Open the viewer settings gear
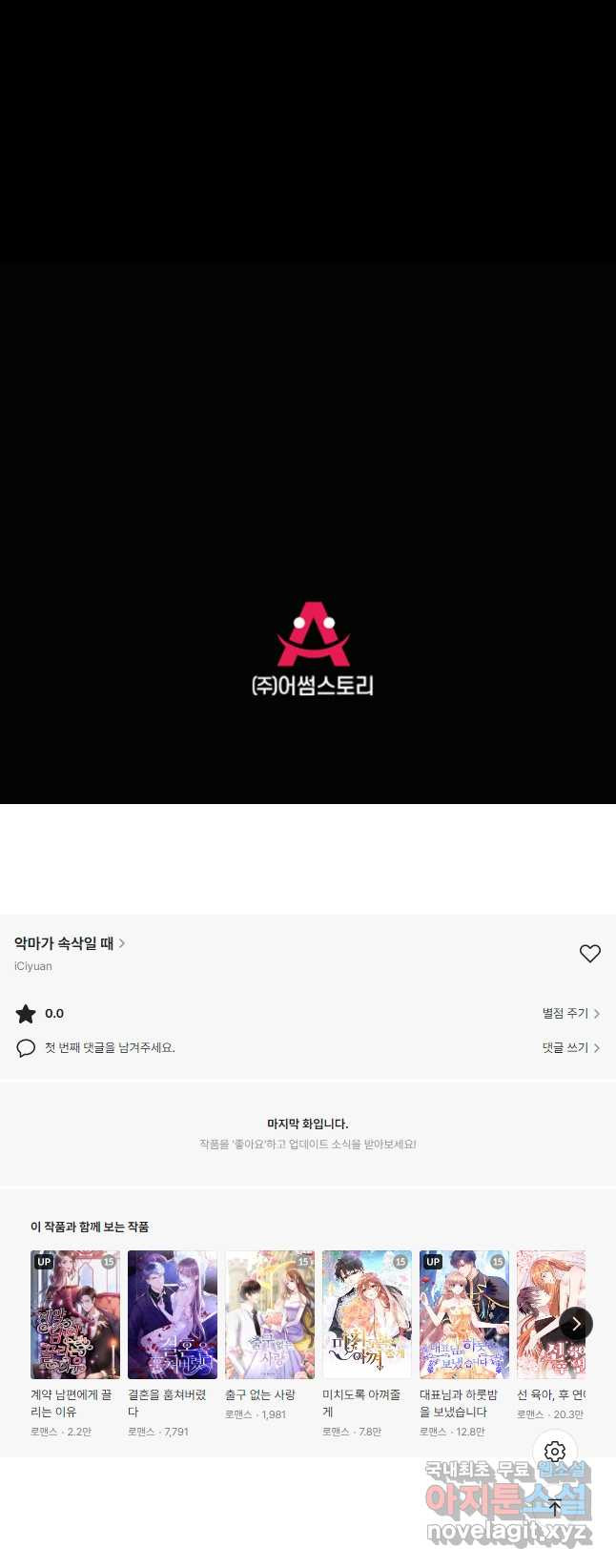 (x=555, y=1452)
